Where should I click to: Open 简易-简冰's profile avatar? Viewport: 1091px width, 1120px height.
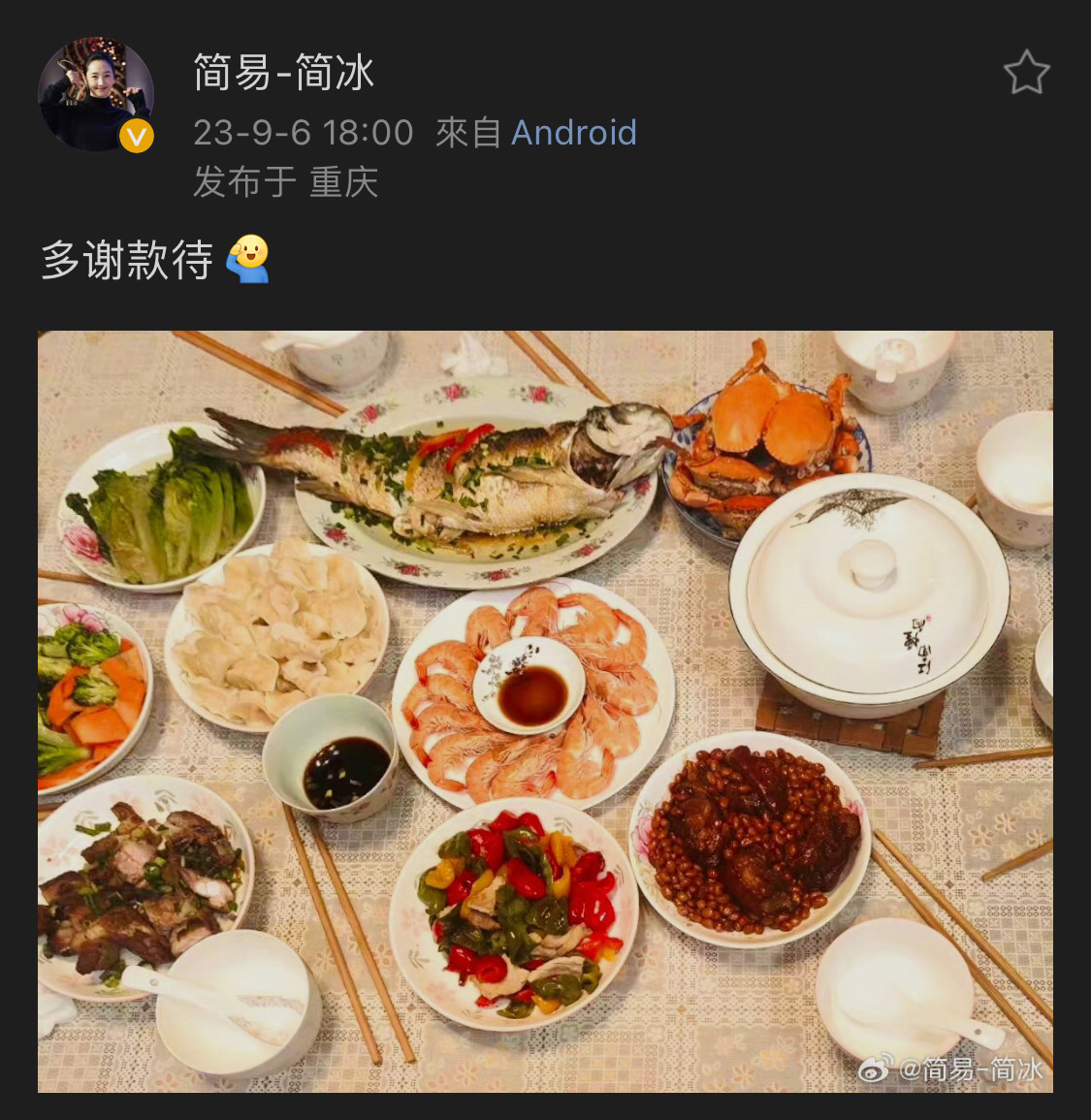click(x=95, y=94)
